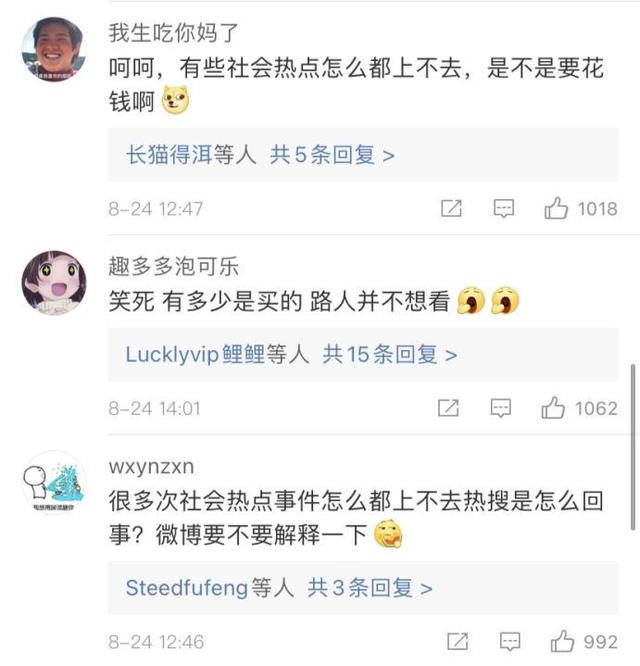Like the comment with 992 likes

[x=562, y=641]
